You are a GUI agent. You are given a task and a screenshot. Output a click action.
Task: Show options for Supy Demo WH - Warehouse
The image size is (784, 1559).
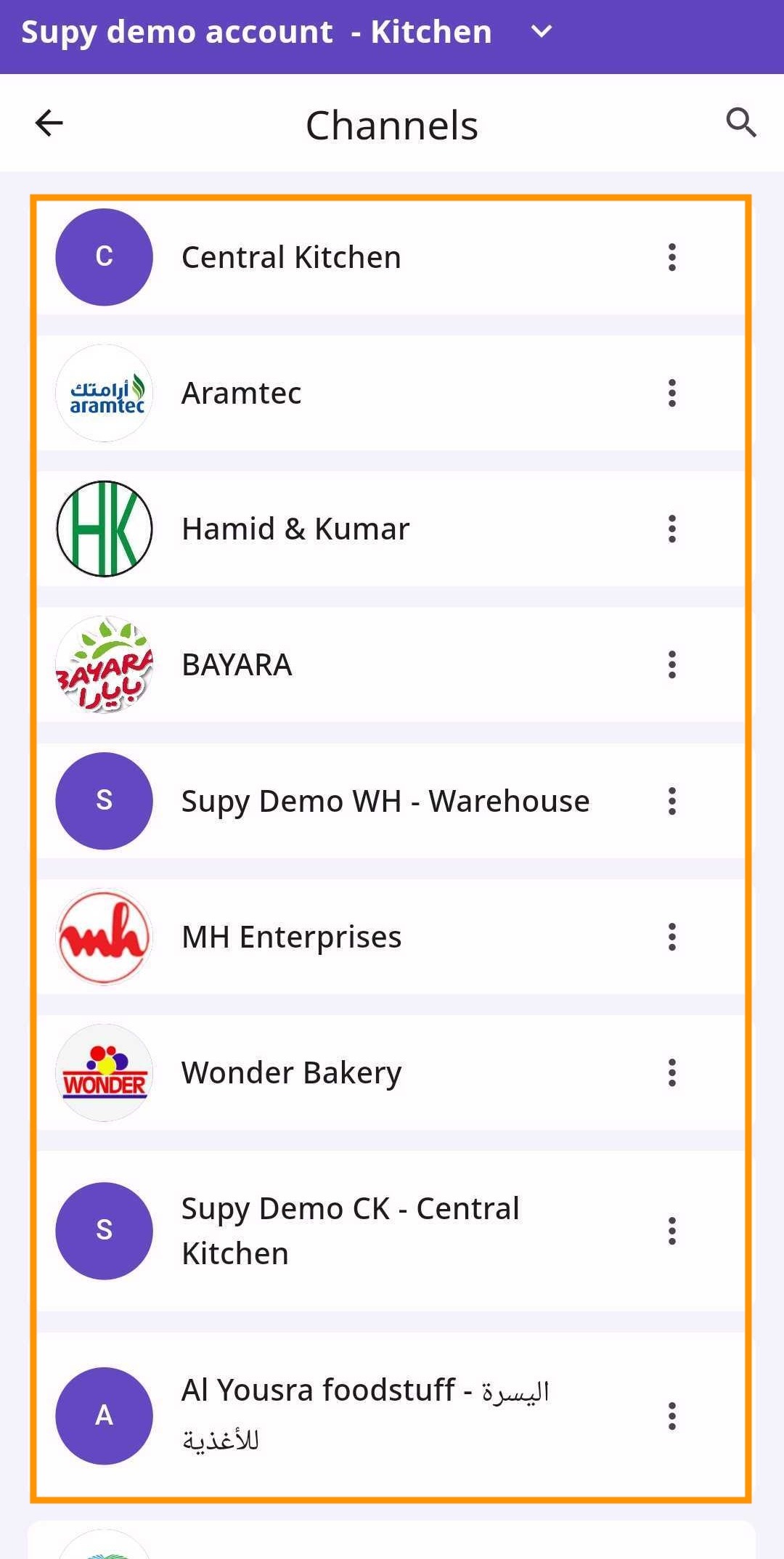tap(672, 802)
